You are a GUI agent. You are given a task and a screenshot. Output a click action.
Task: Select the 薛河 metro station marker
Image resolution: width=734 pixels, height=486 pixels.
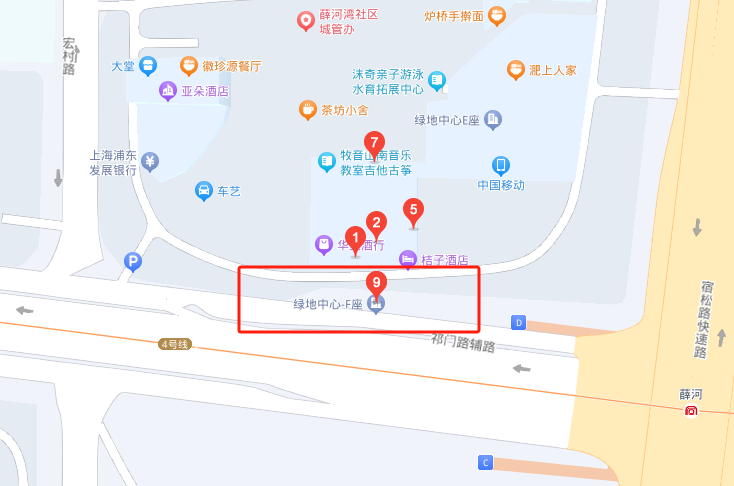691,411
